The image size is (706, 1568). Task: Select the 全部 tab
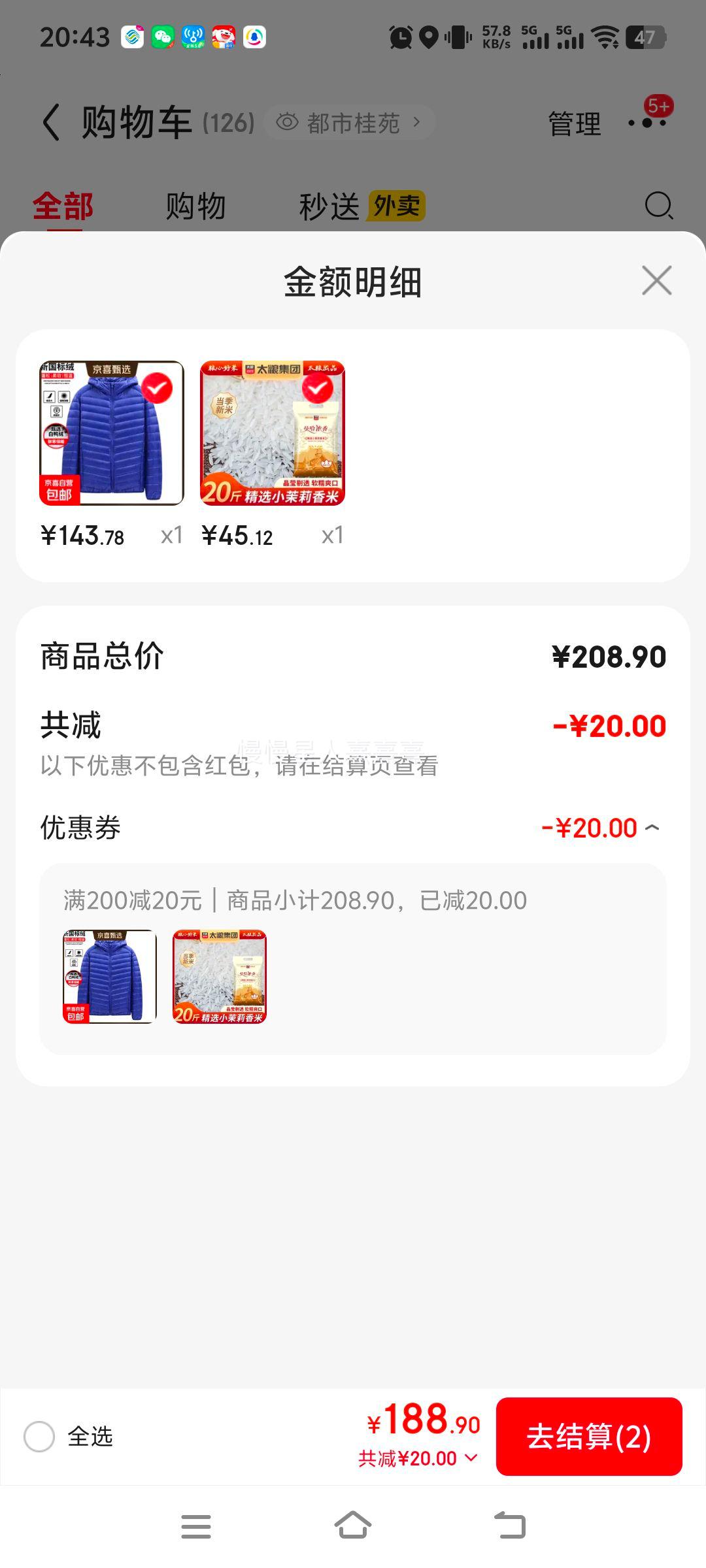tap(63, 206)
